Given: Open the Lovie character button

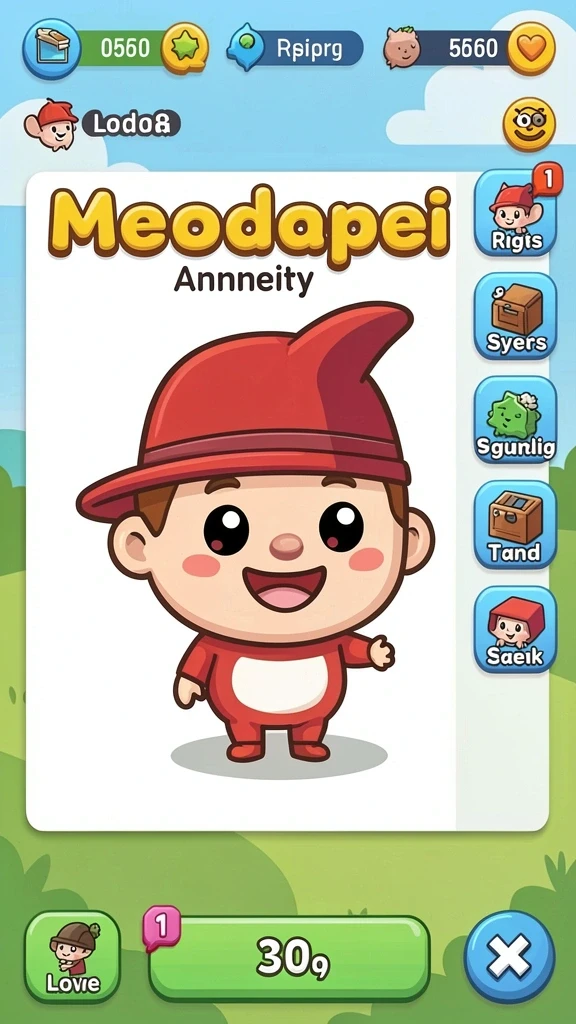Looking at the screenshot, I should 72,957.
